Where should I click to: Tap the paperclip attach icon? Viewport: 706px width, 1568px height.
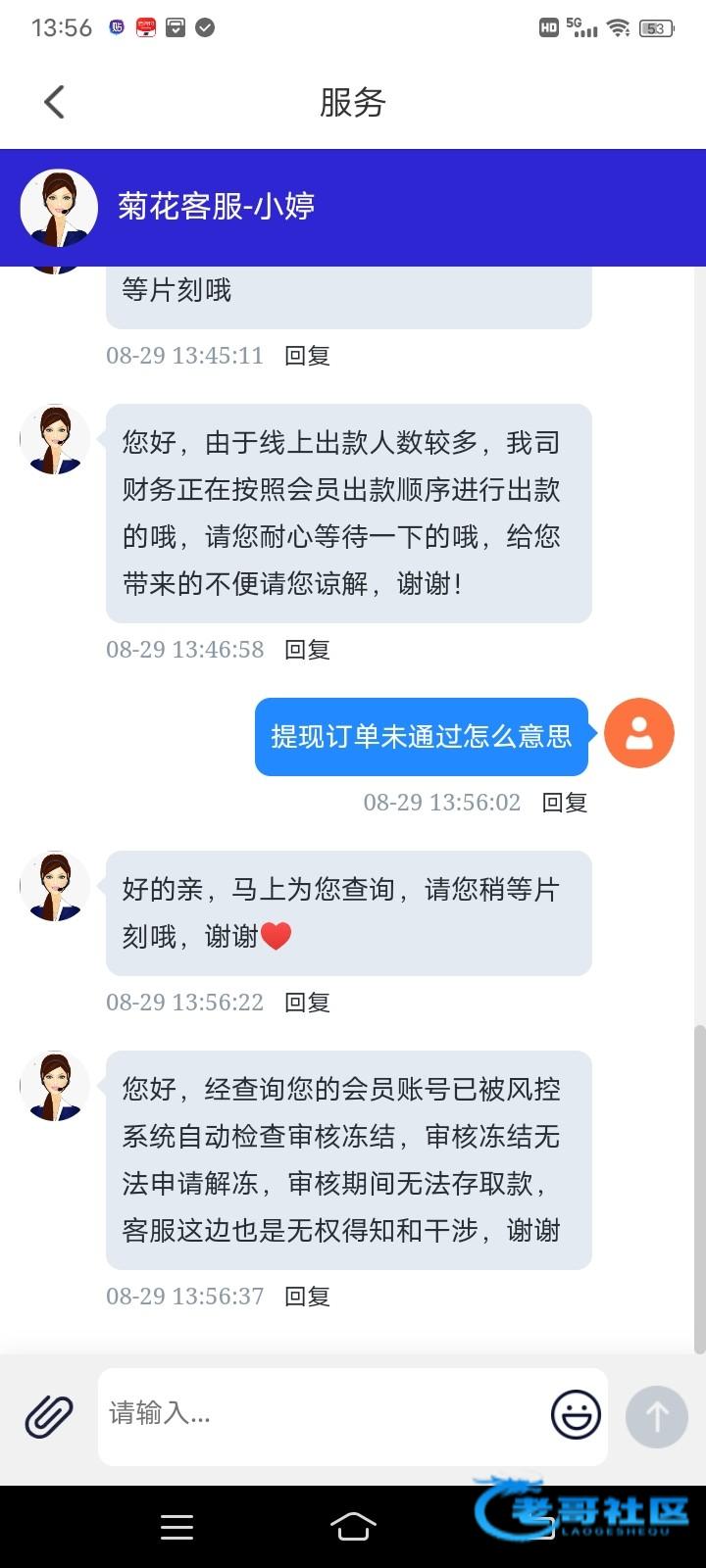pos(49,1416)
